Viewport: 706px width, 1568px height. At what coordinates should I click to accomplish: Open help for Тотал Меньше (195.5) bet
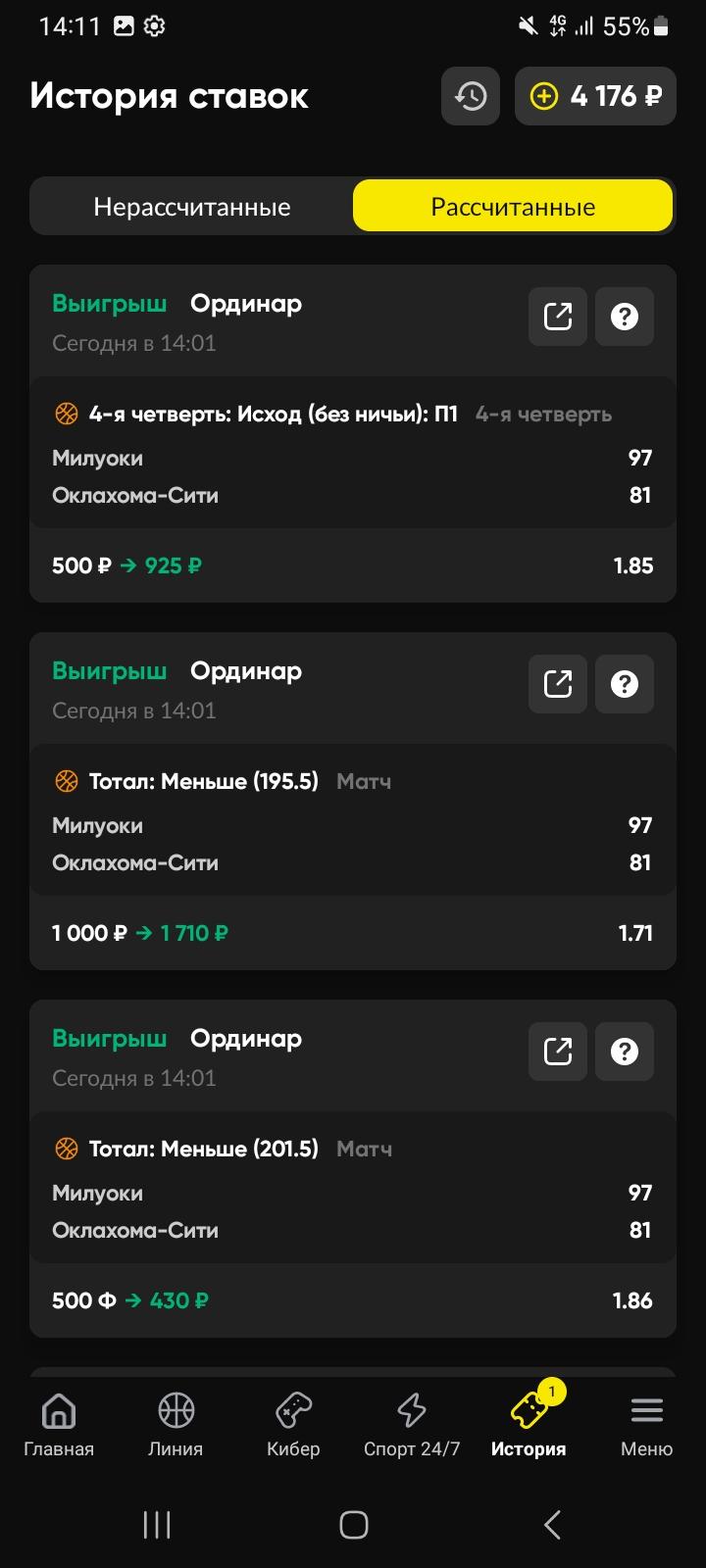click(625, 684)
